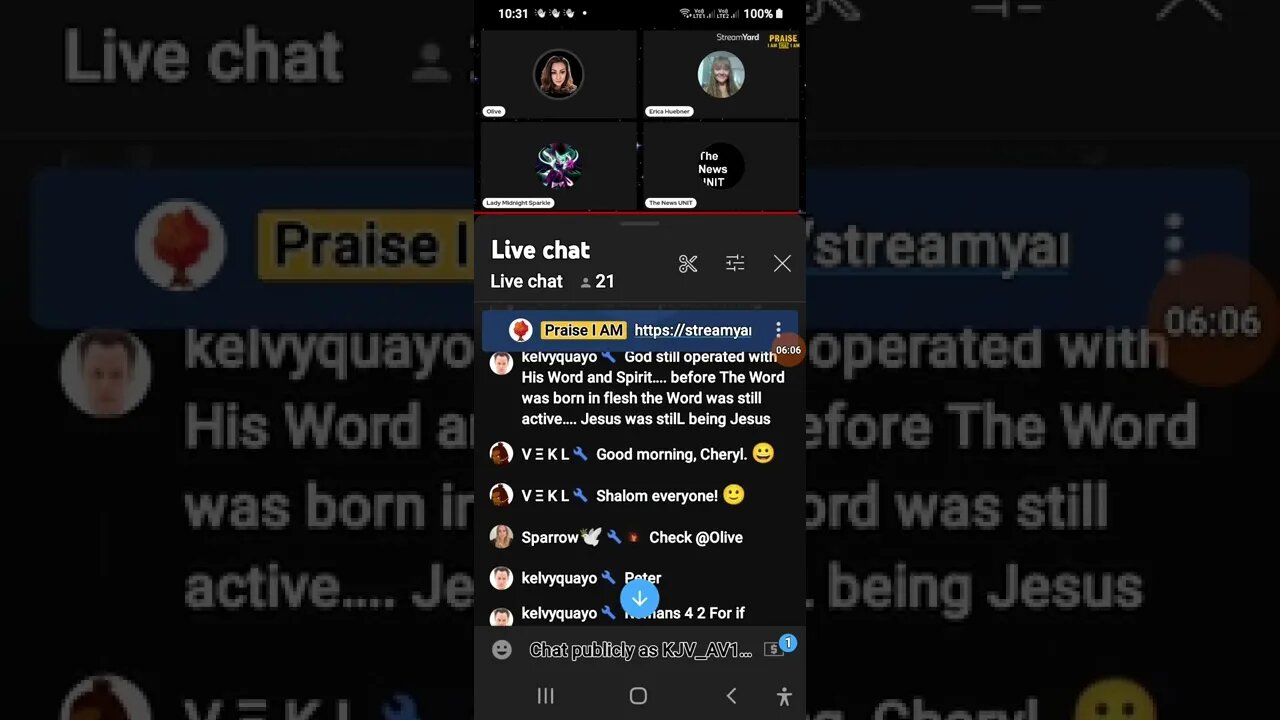Viewport: 1280px width, 720px height.
Task: Tap the video player area
Action: 640,120
